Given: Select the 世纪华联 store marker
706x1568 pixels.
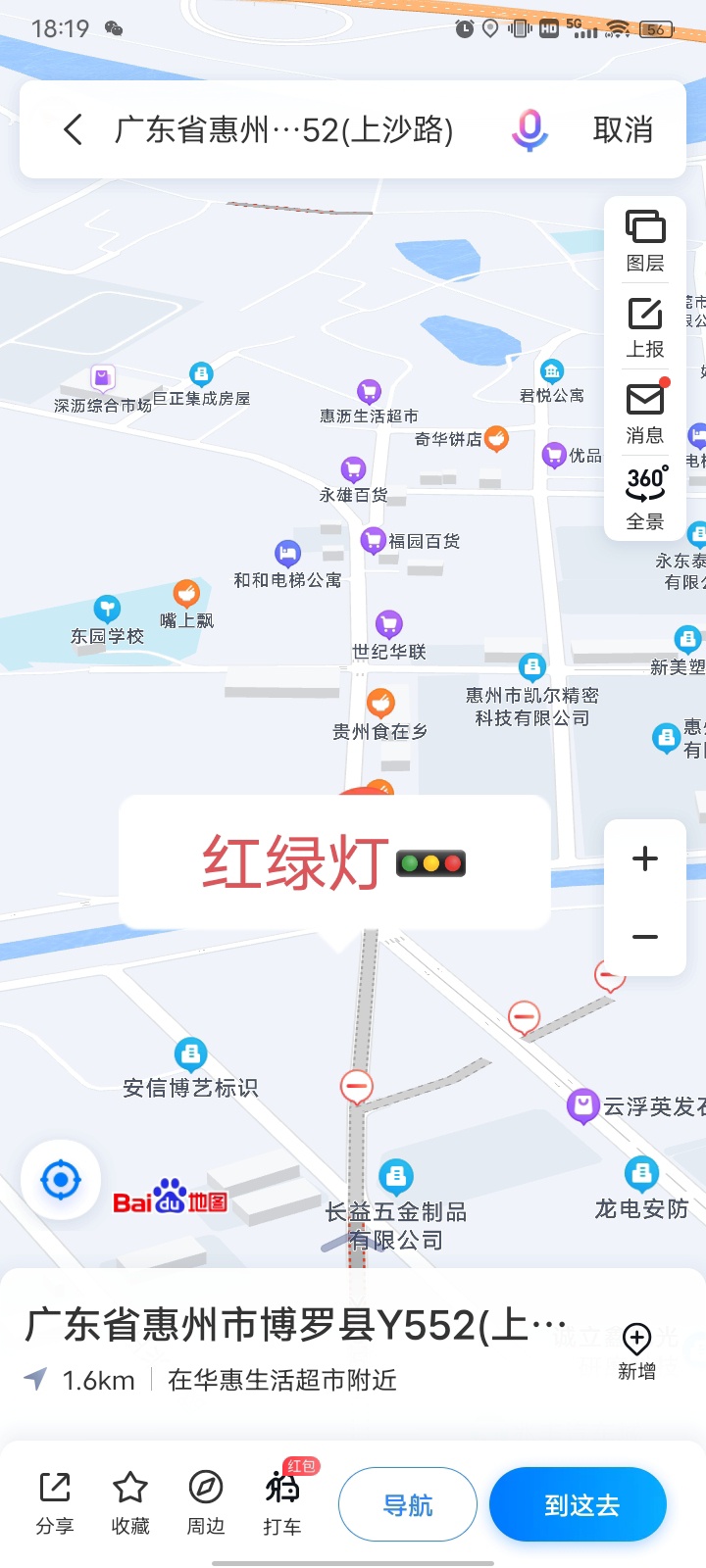Looking at the screenshot, I should tap(389, 624).
